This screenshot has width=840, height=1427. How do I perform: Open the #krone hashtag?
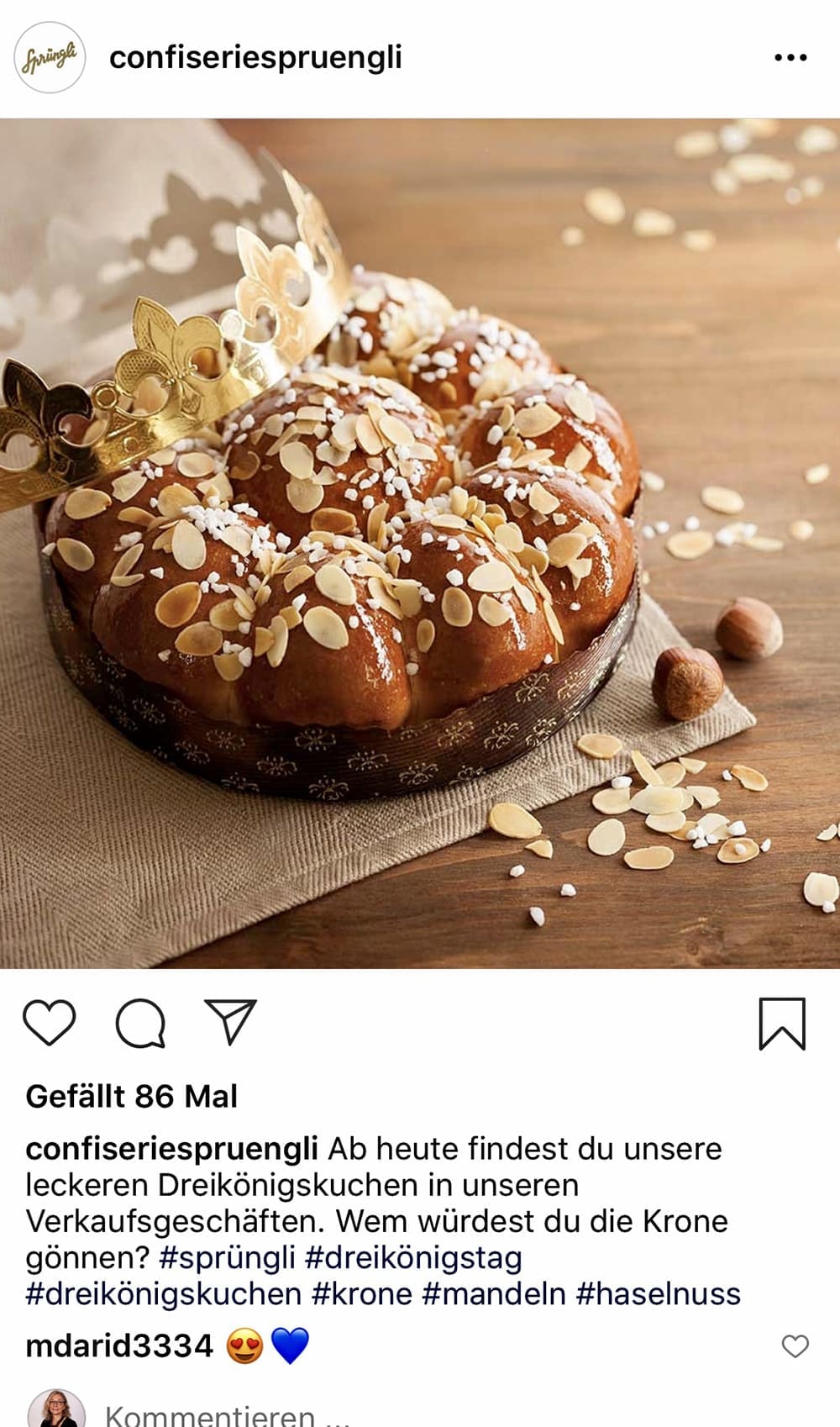[x=362, y=1294]
